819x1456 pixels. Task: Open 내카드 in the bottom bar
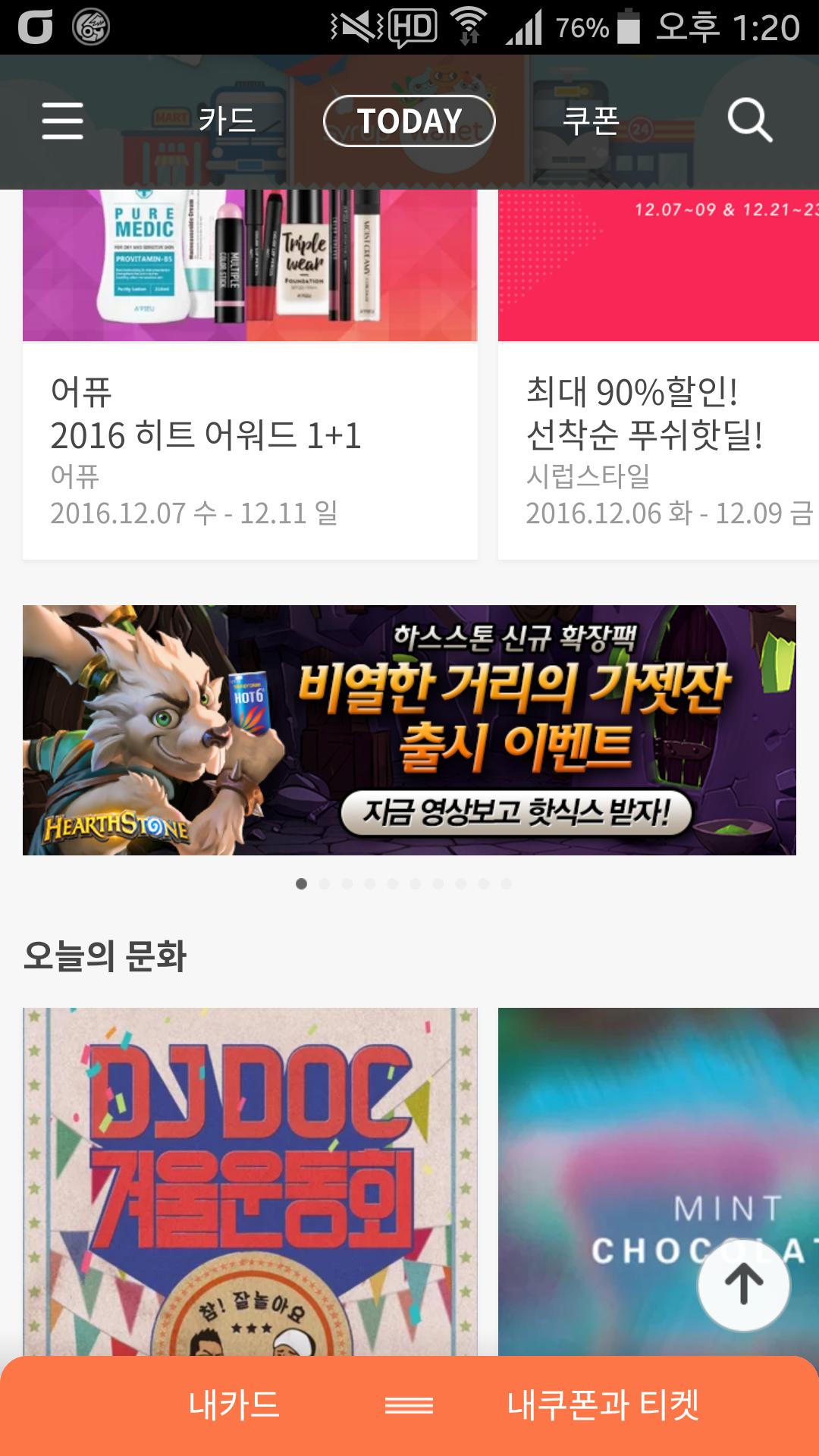[x=234, y=1405]
